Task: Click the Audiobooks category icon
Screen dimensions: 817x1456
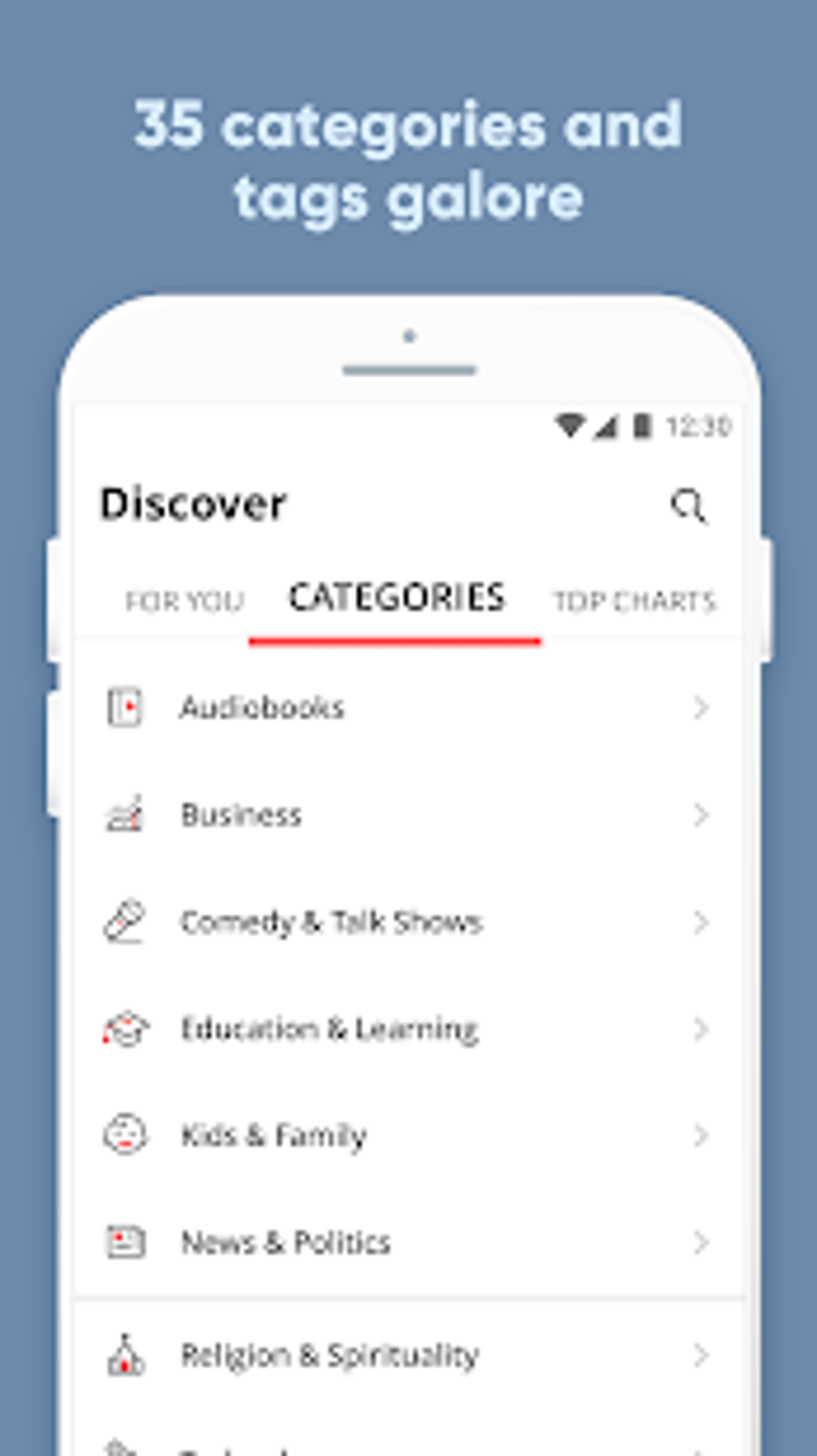Action: pos(124,707)
